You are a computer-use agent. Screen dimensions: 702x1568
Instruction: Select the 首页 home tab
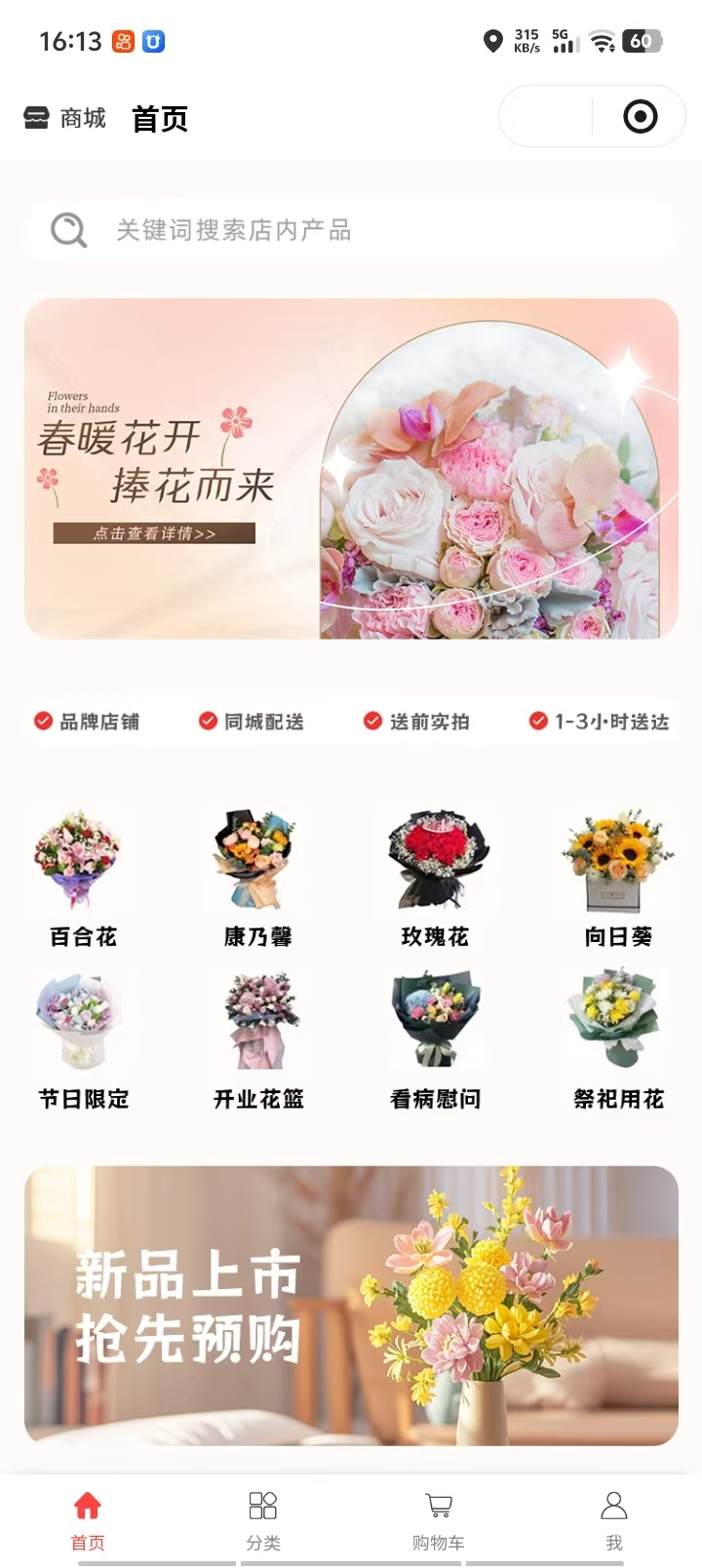pyautogui.click(x=88, y=1520)
